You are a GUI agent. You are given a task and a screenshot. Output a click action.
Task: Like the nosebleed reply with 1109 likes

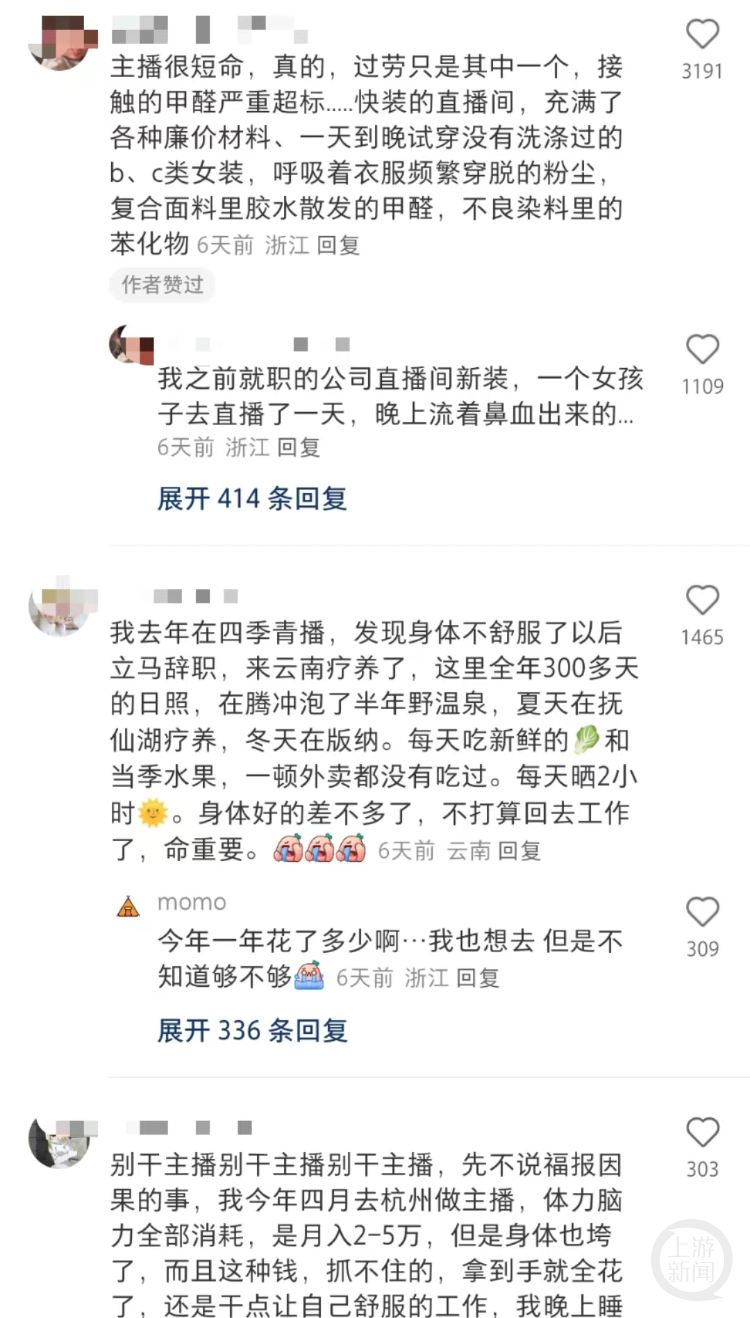coord(702,350)
